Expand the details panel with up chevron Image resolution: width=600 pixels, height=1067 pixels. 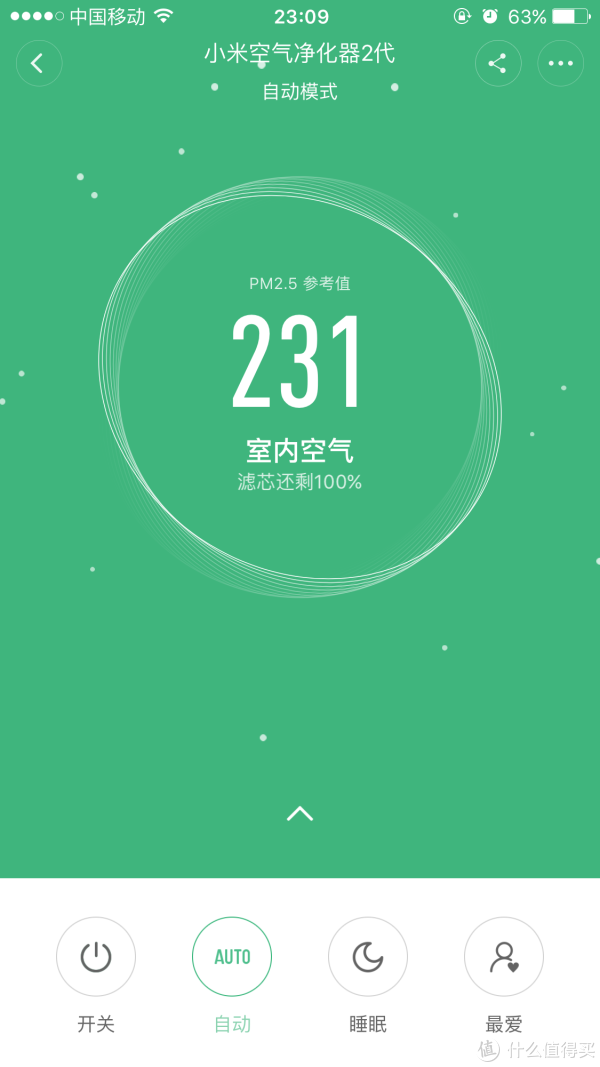click(300, 813)
